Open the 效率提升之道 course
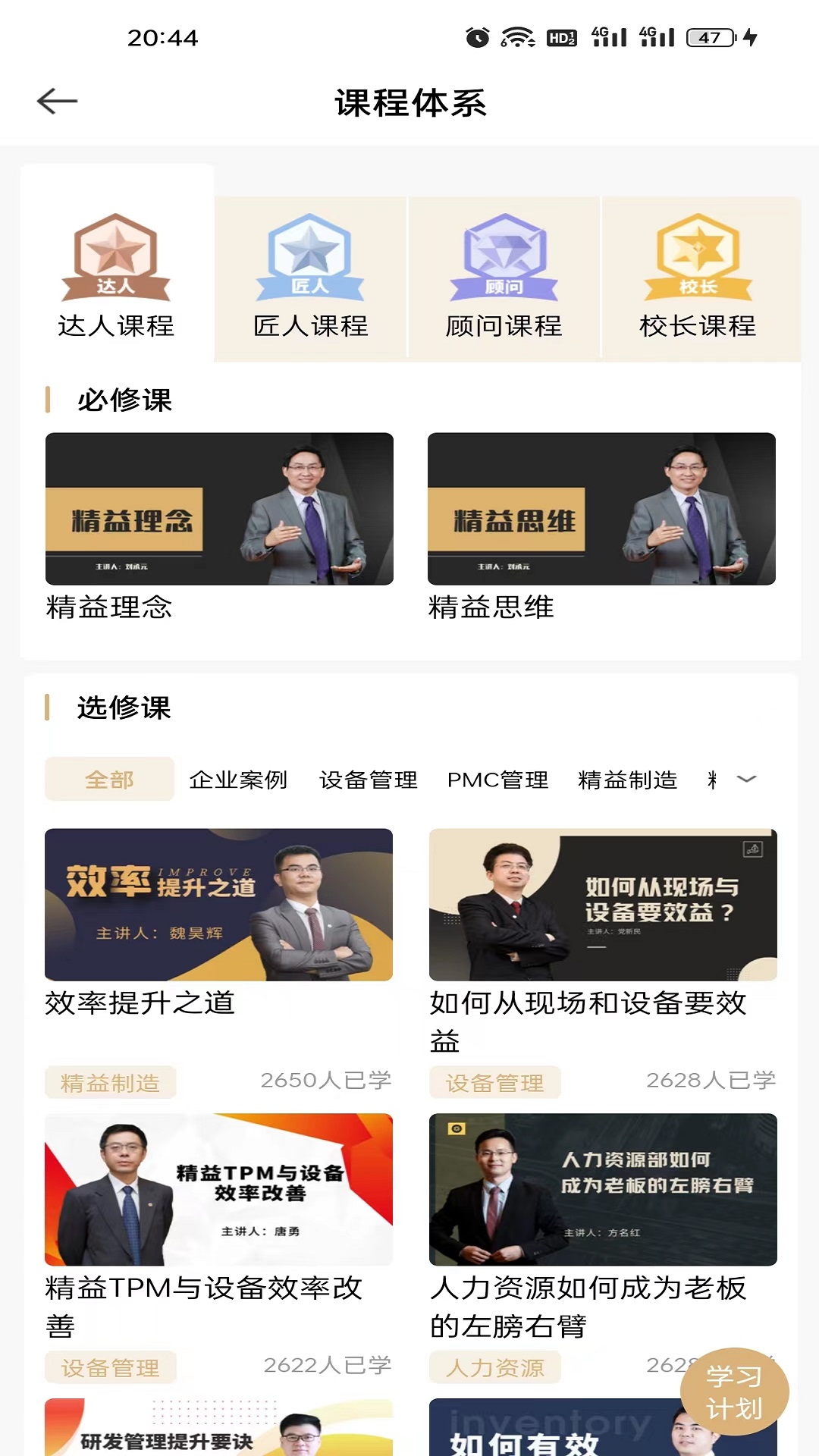The height and width of the screenshot is (1456, 819). (218, 905)
